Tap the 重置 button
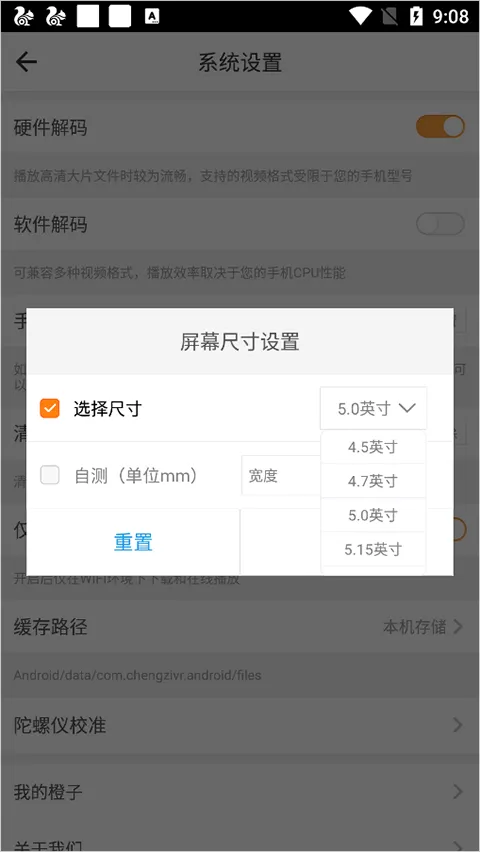The height and width of the screenshot is (852, 480). click(x=133, y=542)
